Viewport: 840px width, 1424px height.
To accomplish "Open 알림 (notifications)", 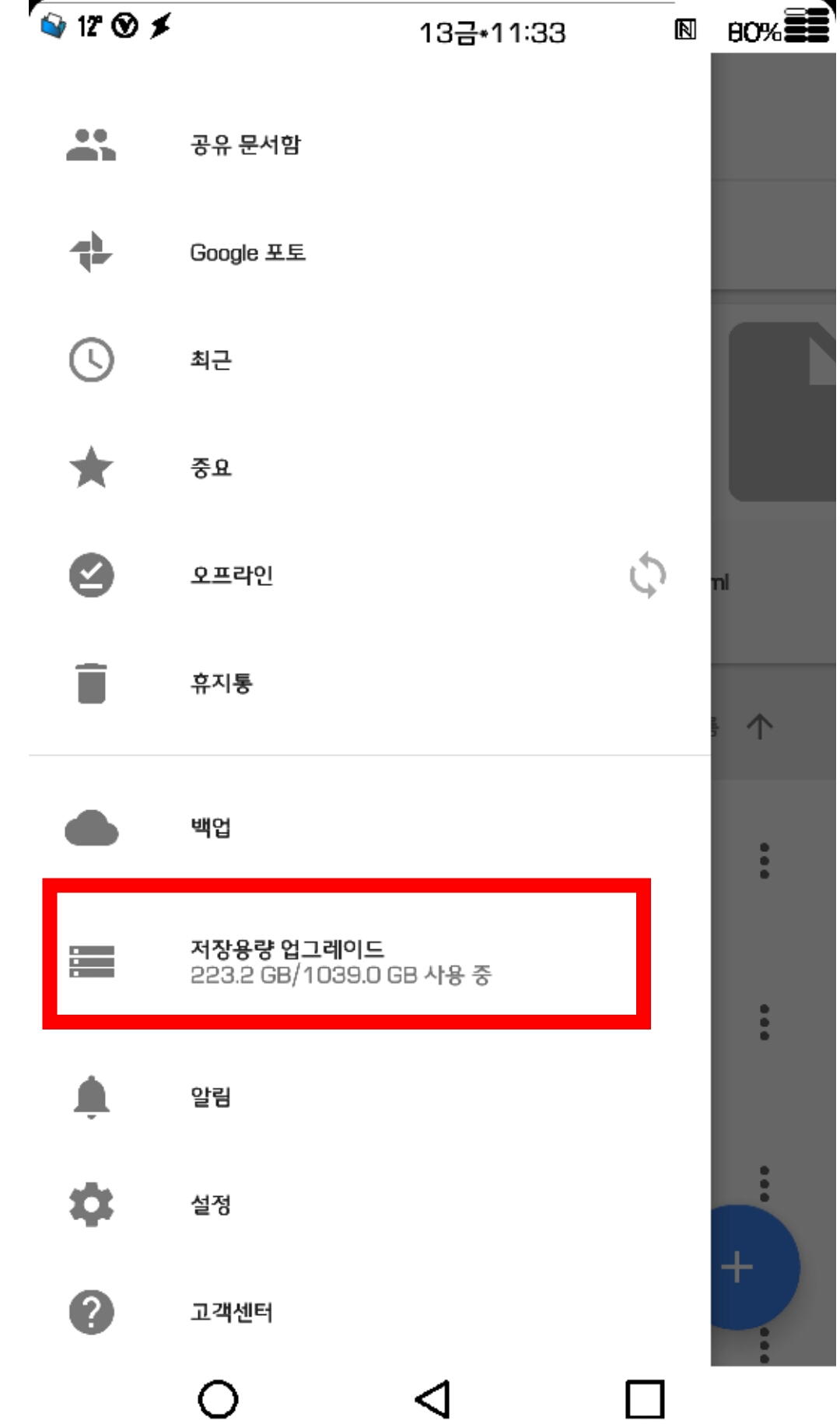I will pos(211,1097).
